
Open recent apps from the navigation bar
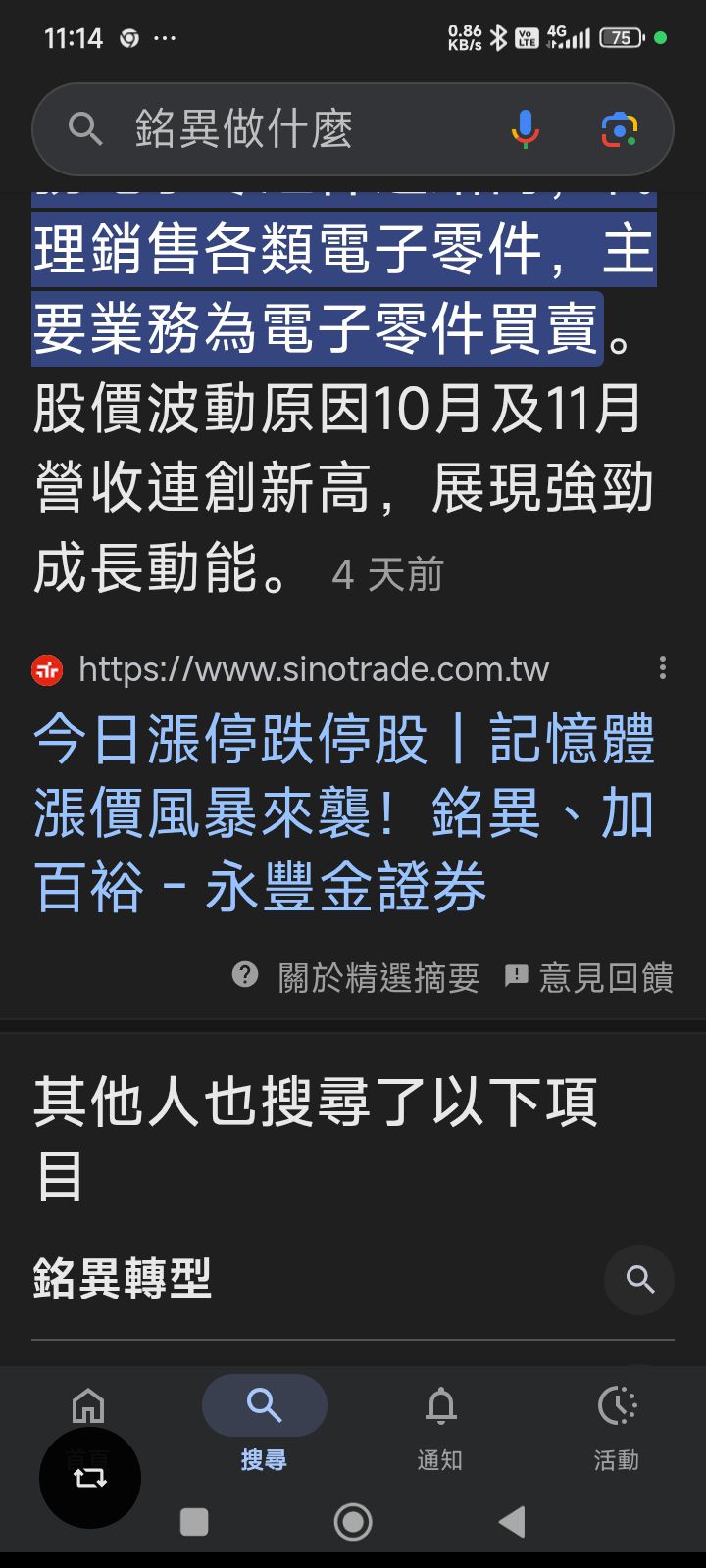point(194,1522)
